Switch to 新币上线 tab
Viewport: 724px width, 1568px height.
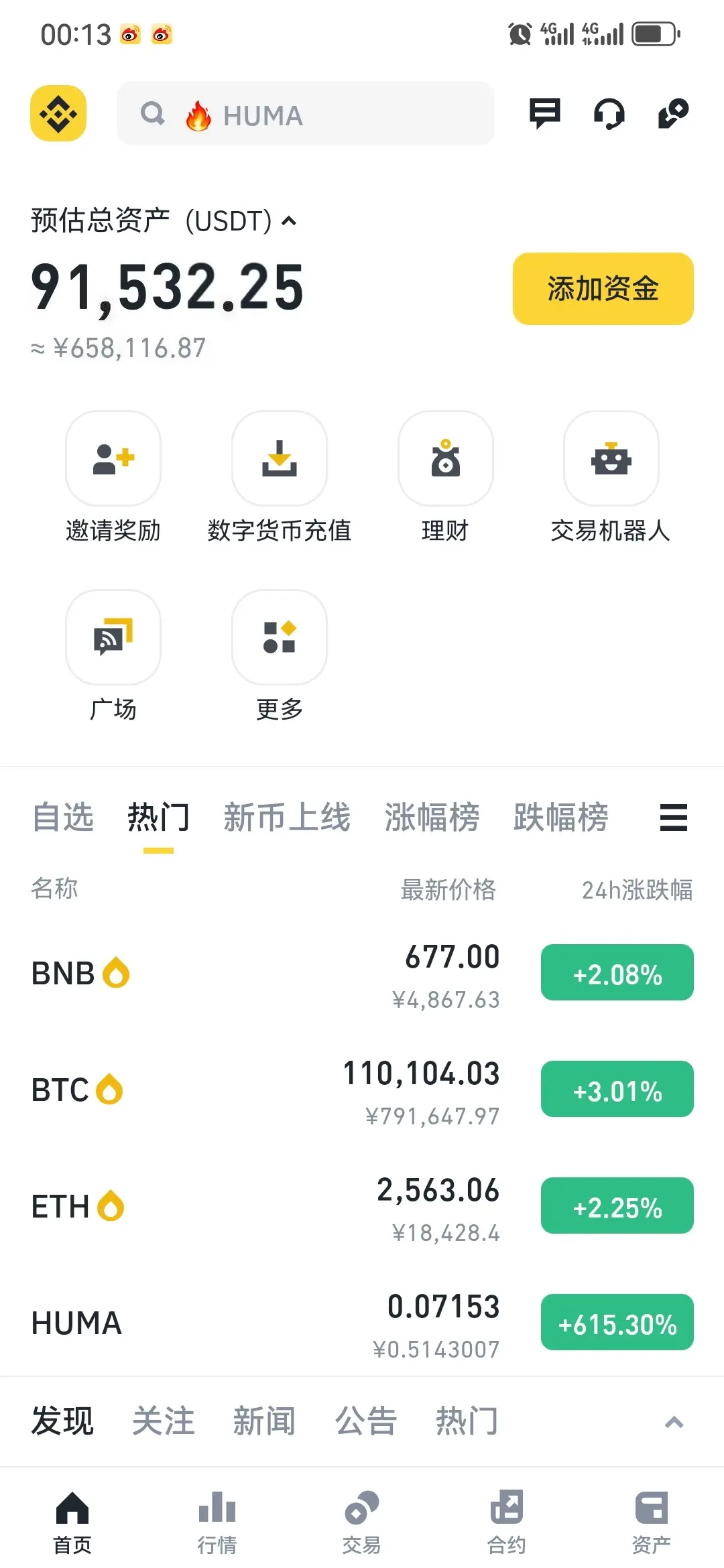[x=287, y=818]
